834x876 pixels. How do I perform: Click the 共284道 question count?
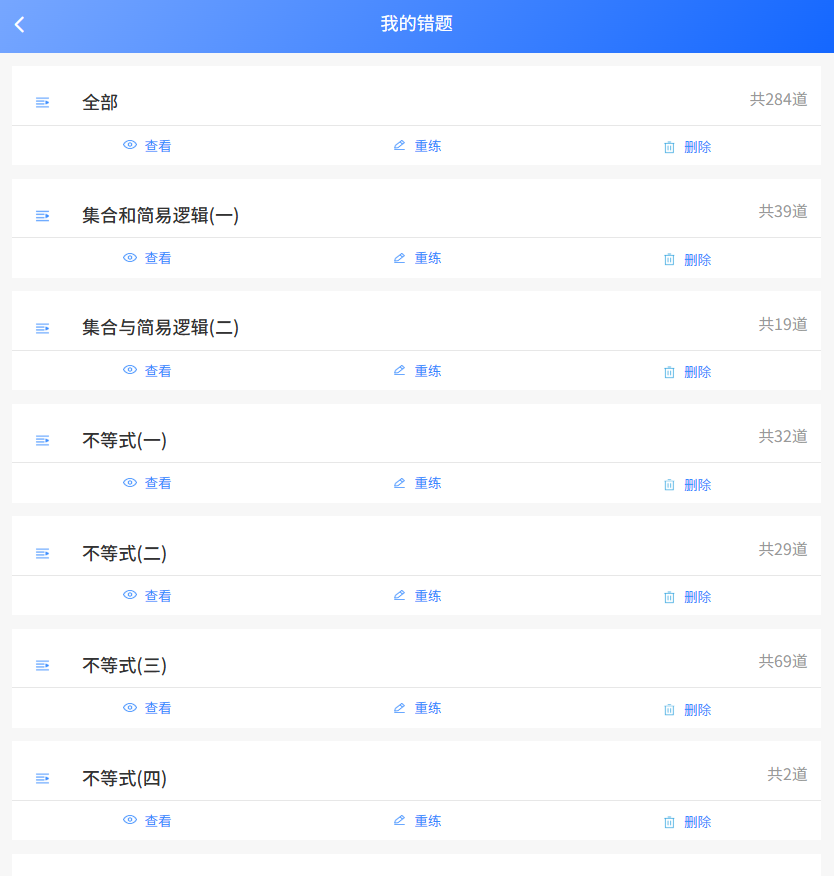tap(781, 99)
